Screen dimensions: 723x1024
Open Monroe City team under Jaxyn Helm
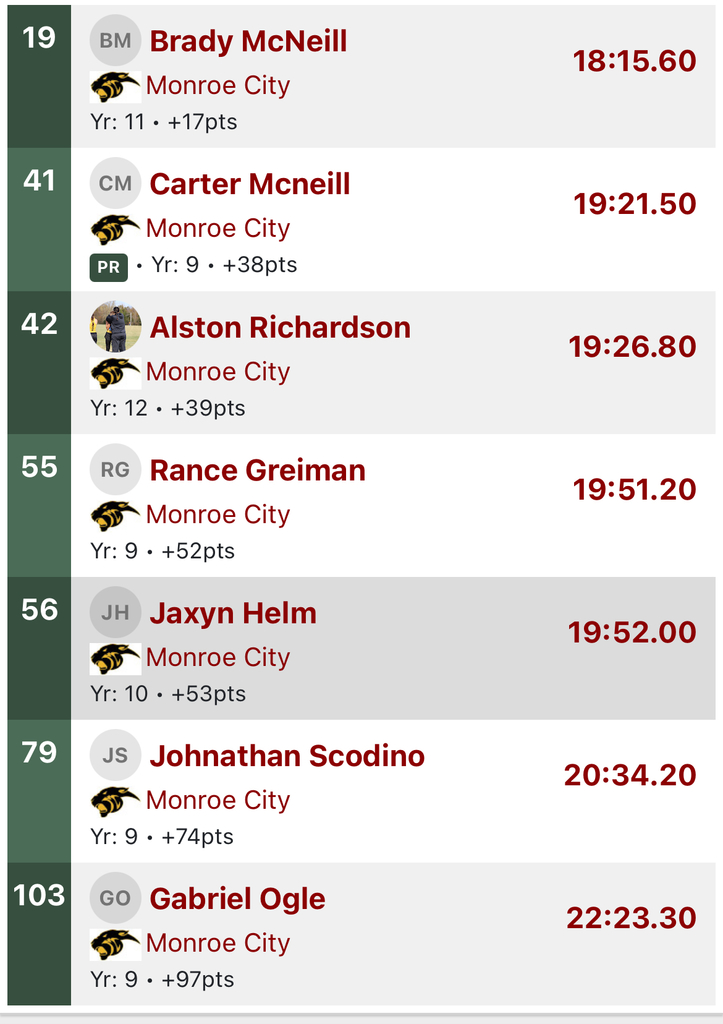tap(217, 658)
